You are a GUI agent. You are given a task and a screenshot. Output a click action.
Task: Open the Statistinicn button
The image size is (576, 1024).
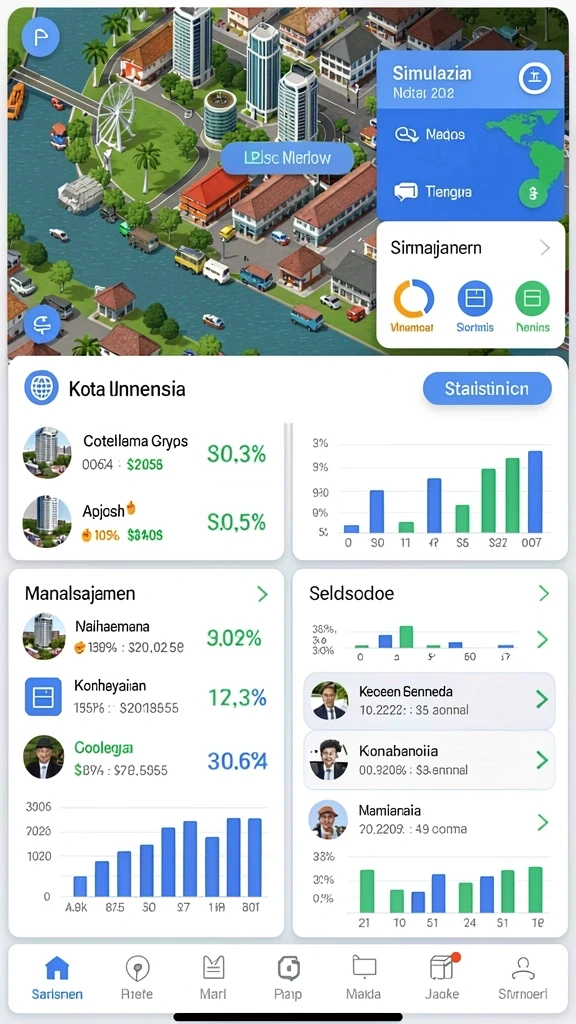(487, 389)
